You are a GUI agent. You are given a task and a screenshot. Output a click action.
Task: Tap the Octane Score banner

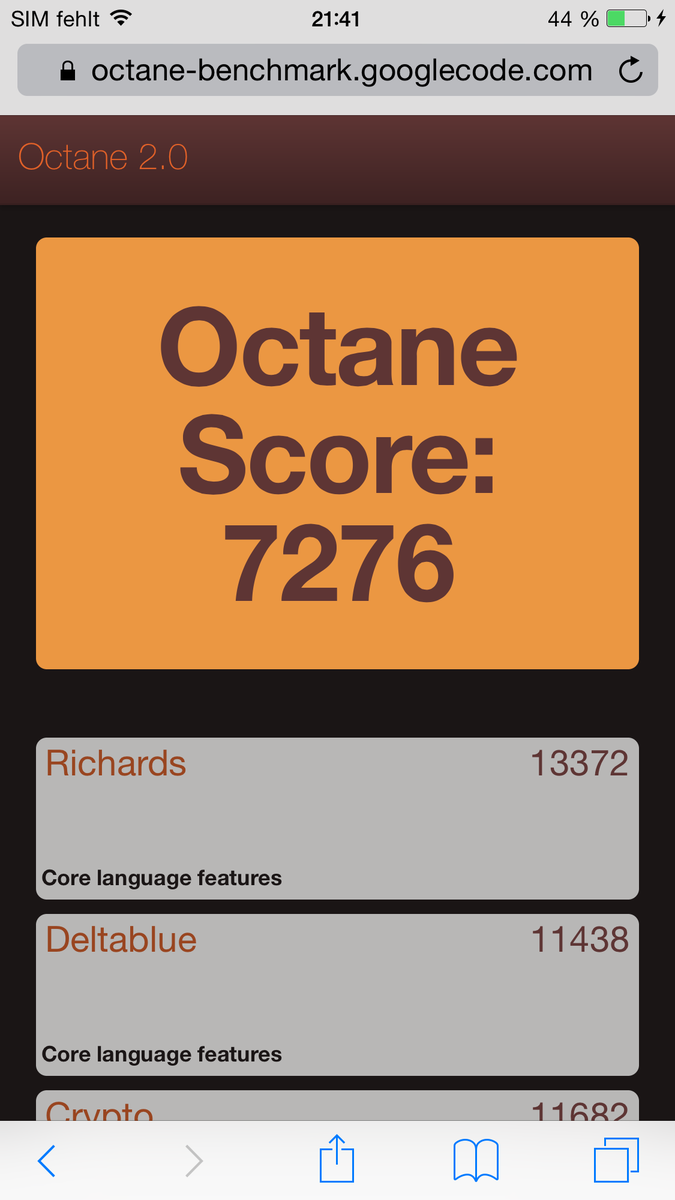pos(337,452)
